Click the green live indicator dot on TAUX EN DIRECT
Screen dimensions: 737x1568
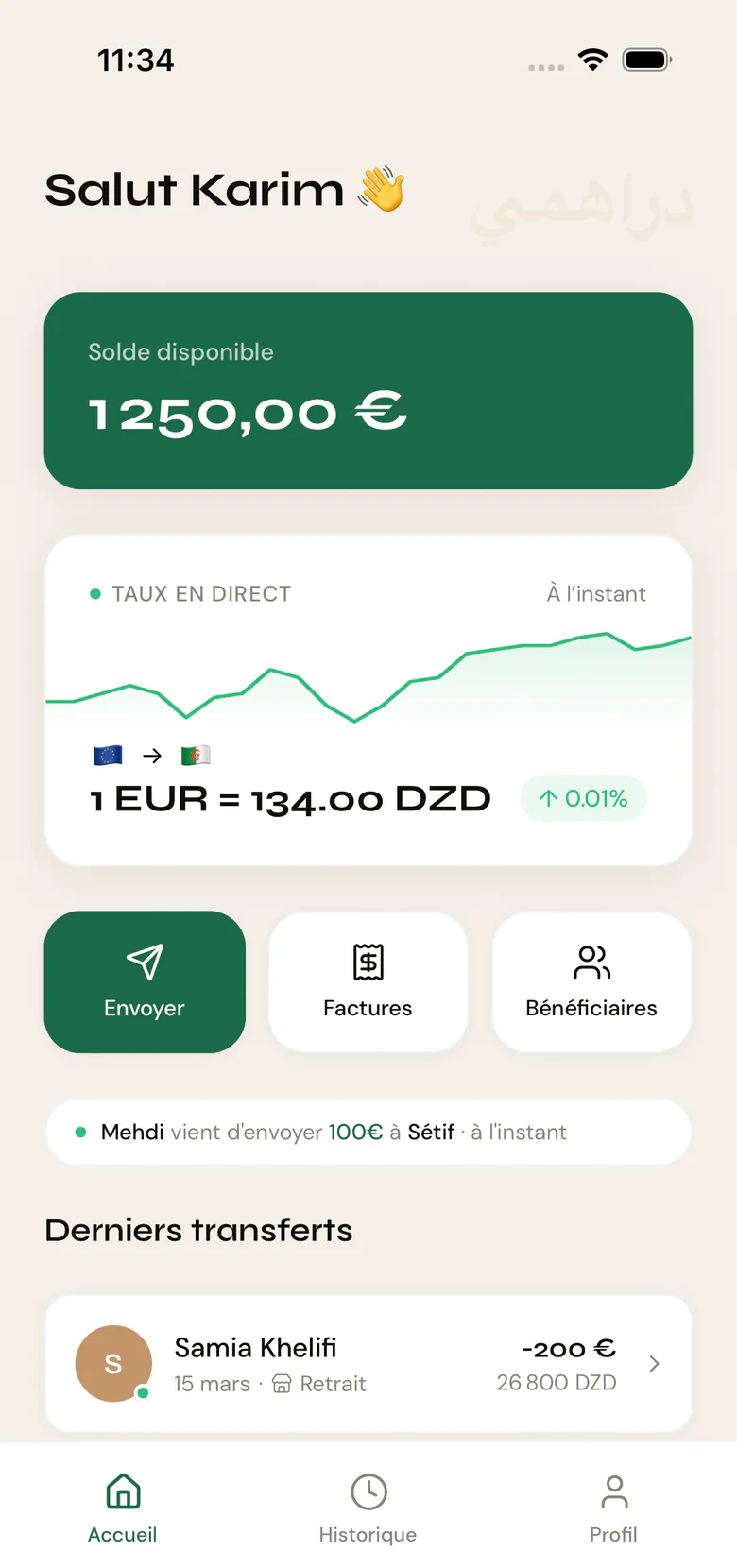pos(94,593)
